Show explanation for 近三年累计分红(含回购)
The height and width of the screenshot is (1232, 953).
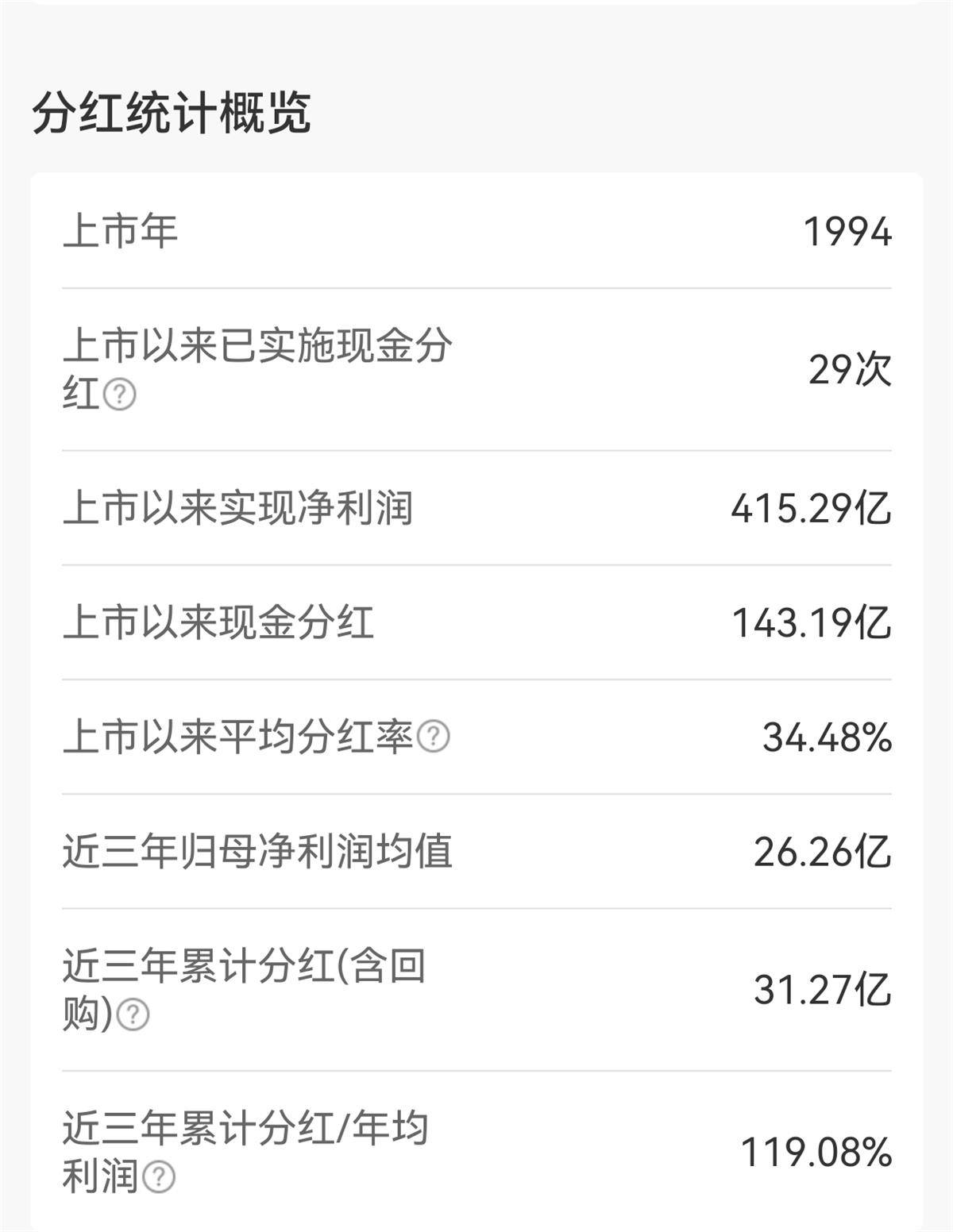pyautogui.click(x=133, y=1014)
